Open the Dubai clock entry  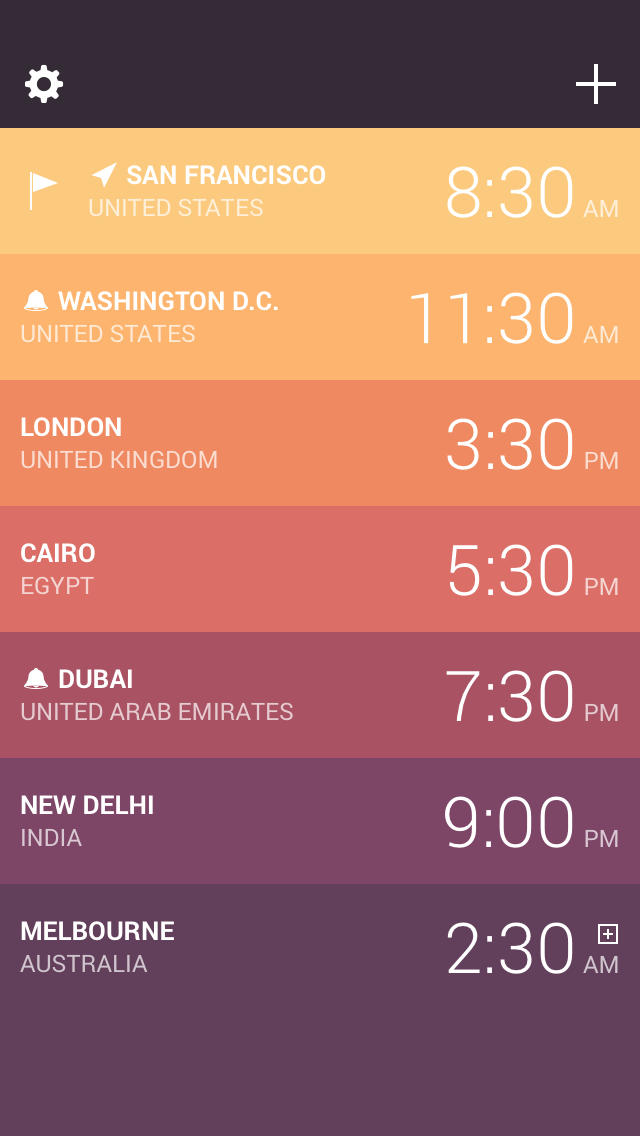coord(320,695)
